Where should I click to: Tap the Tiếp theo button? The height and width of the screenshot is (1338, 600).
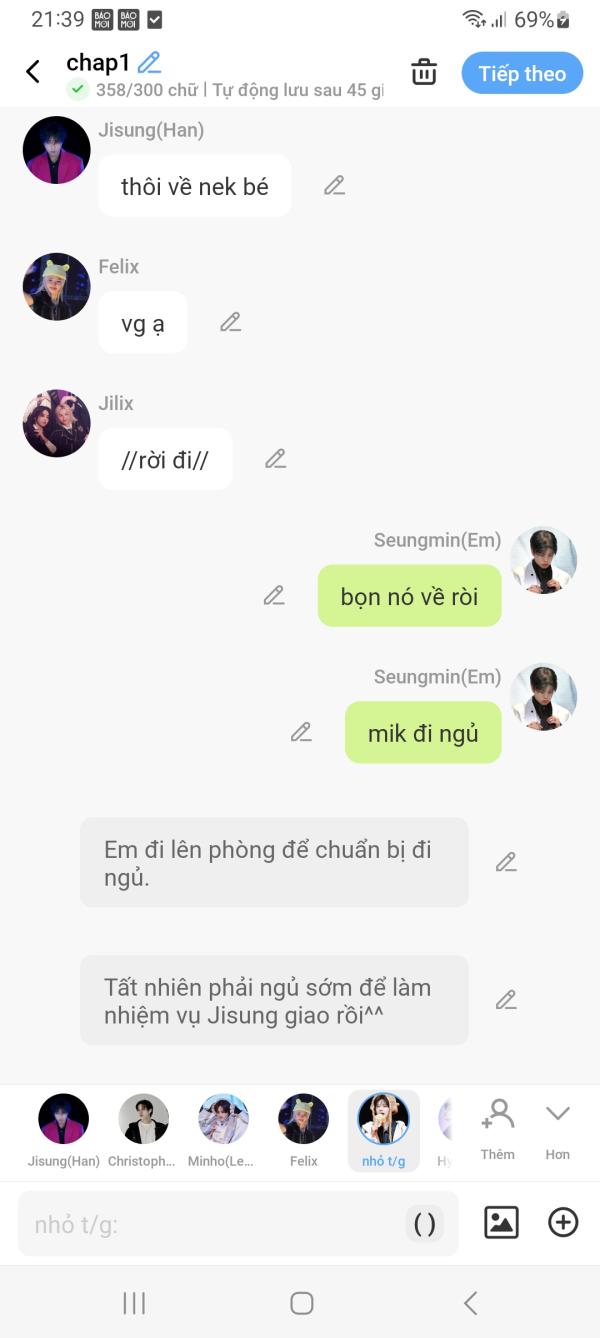522,73
